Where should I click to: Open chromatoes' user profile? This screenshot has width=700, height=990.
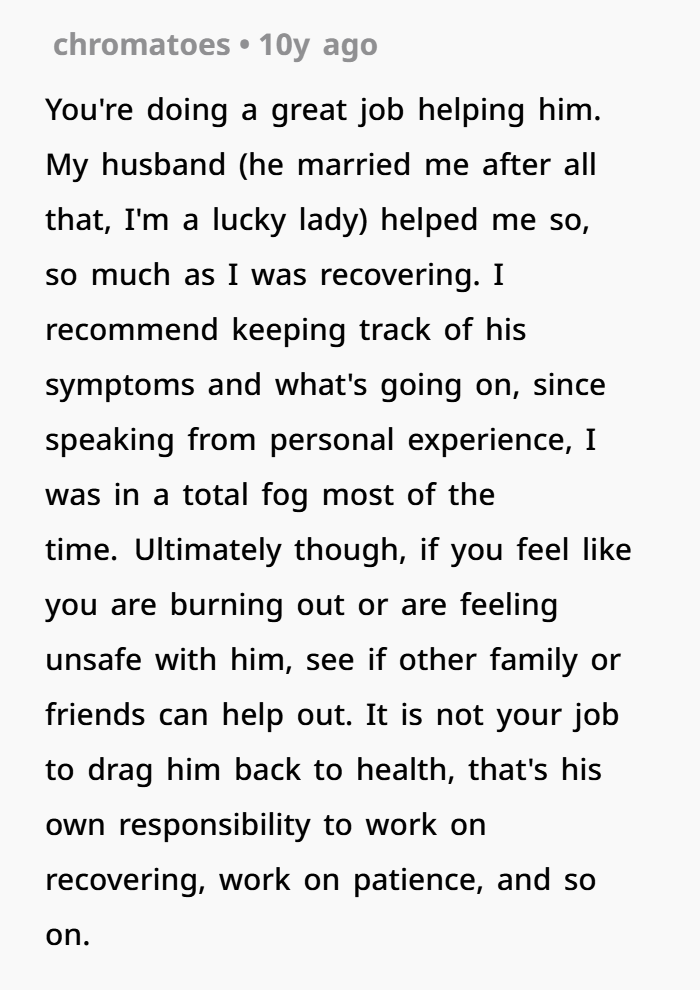pos(142,45)
